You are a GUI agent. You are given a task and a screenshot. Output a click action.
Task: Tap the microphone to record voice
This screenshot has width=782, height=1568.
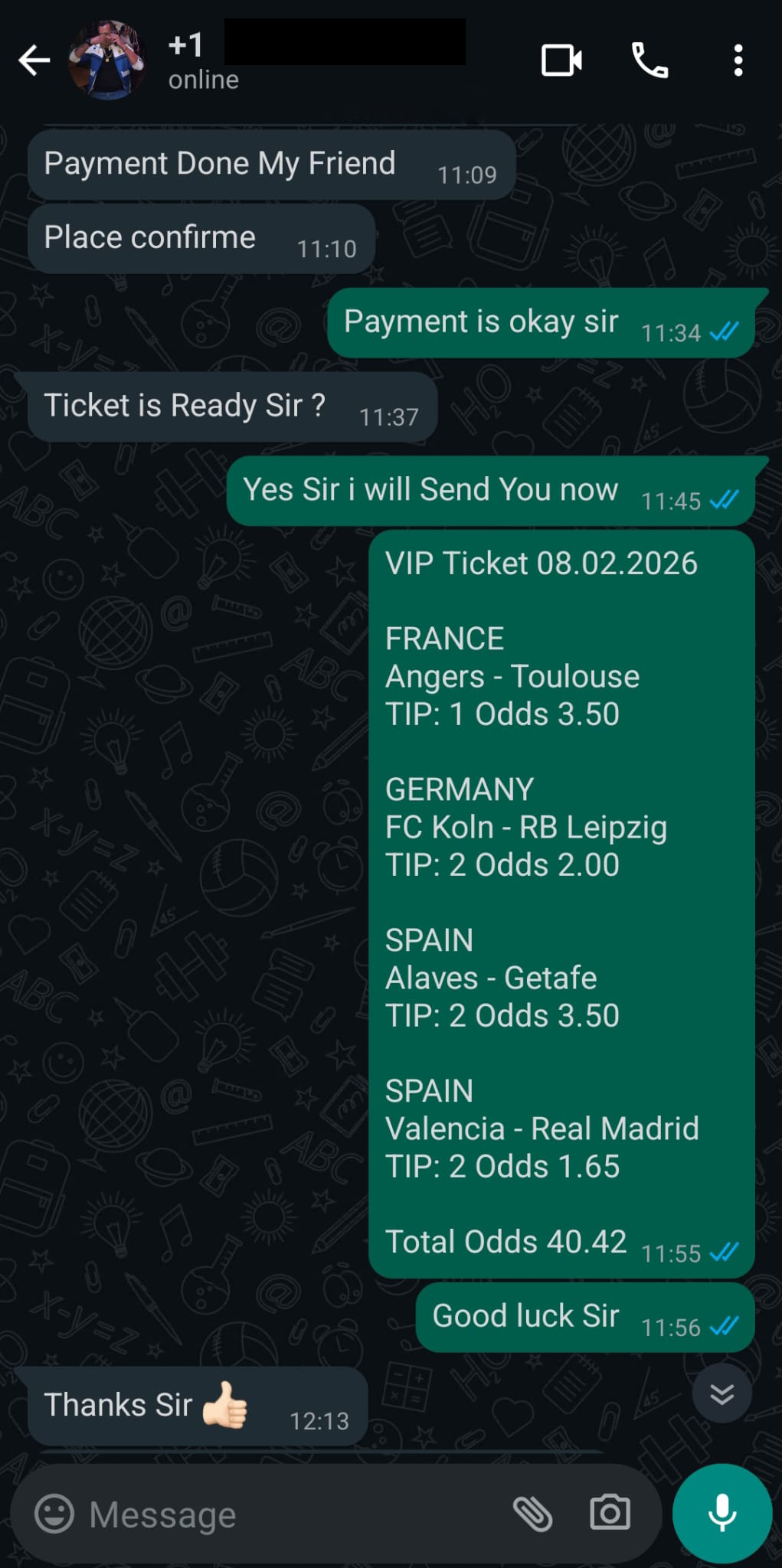click(721, 1513)
